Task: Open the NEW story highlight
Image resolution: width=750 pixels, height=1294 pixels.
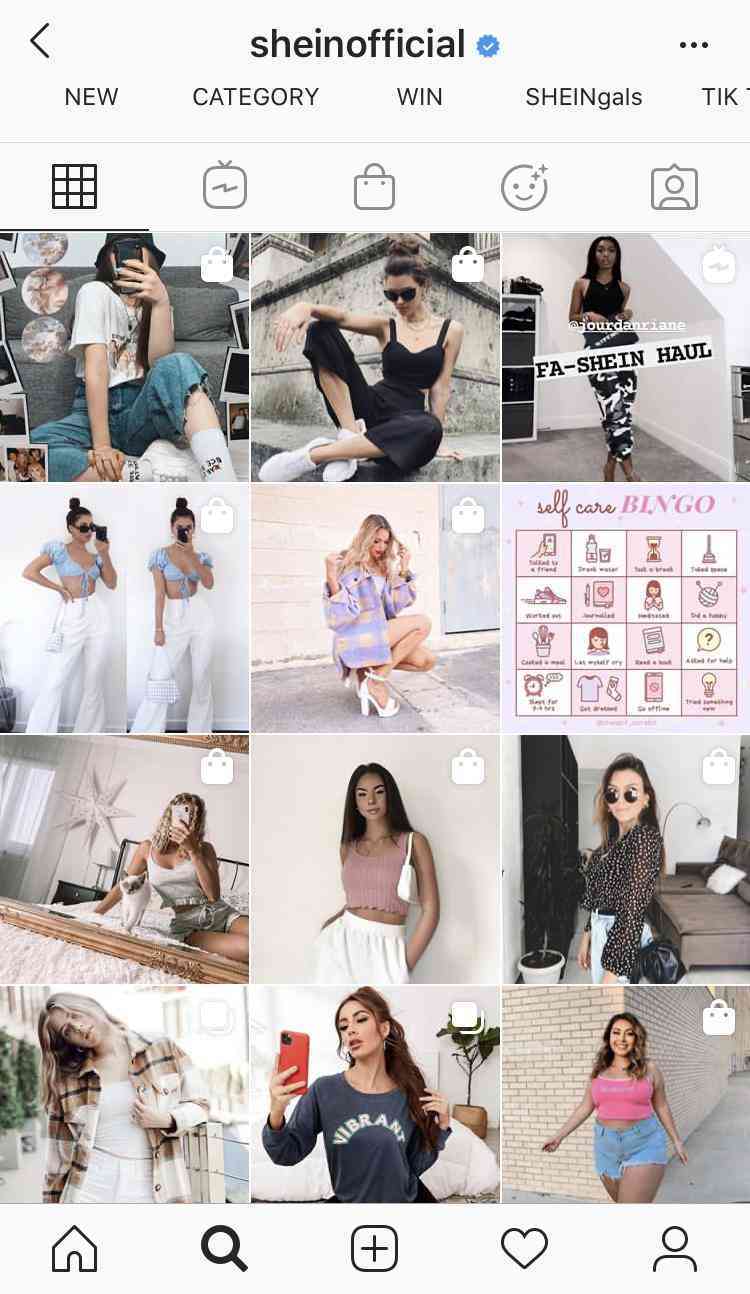Action: point(91,97)
